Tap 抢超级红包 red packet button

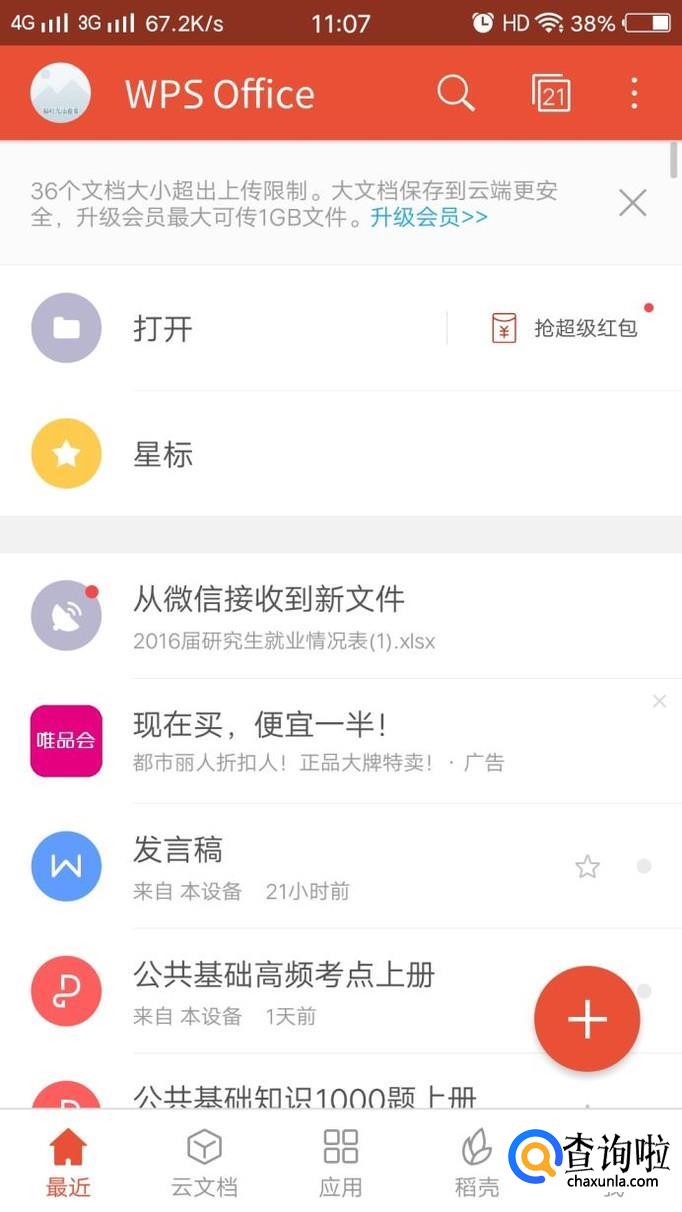click(566, 328)
